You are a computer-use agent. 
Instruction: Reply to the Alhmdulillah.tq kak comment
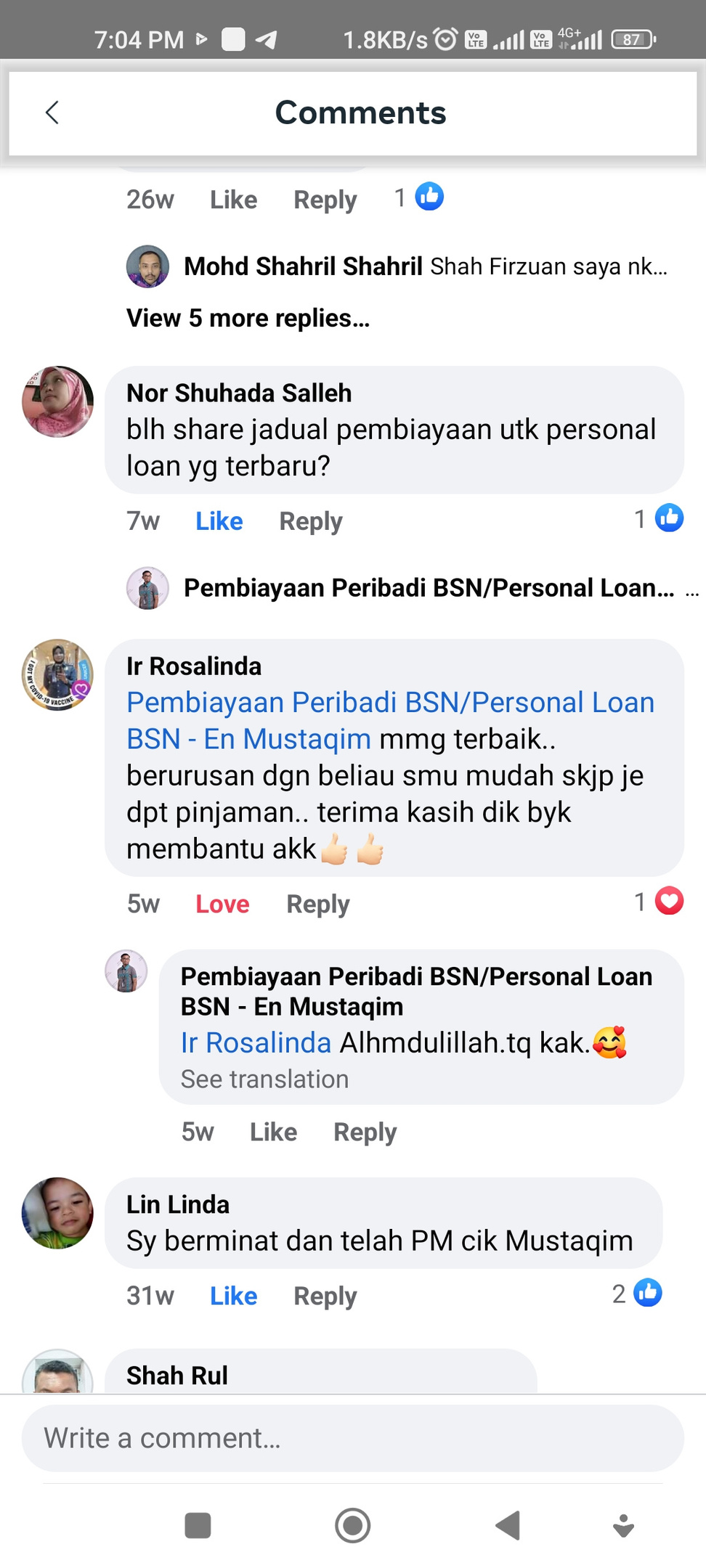pos(365,1132)
